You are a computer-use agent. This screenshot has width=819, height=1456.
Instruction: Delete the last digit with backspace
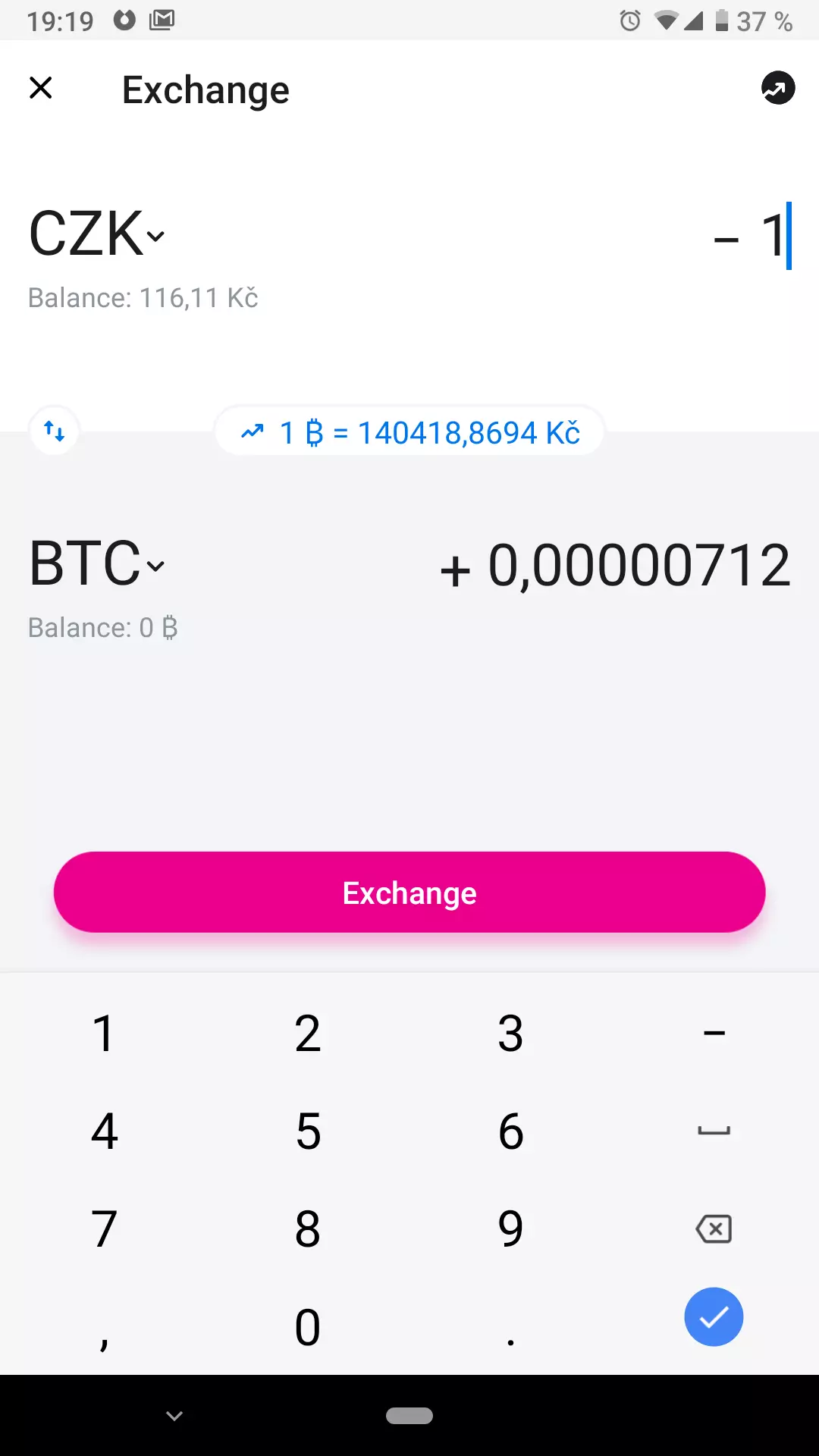tap(714, 1228)
